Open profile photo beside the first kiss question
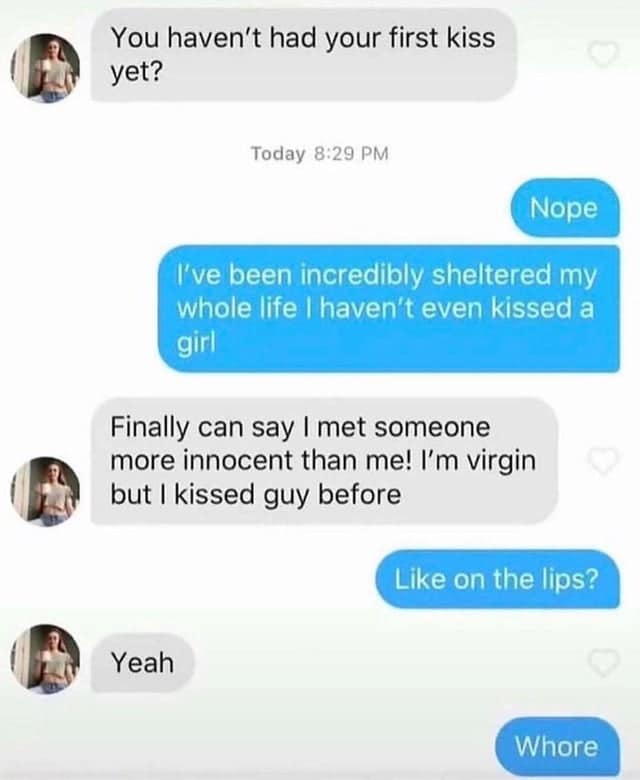Screen dimensions: 640x780 point(45,66)
